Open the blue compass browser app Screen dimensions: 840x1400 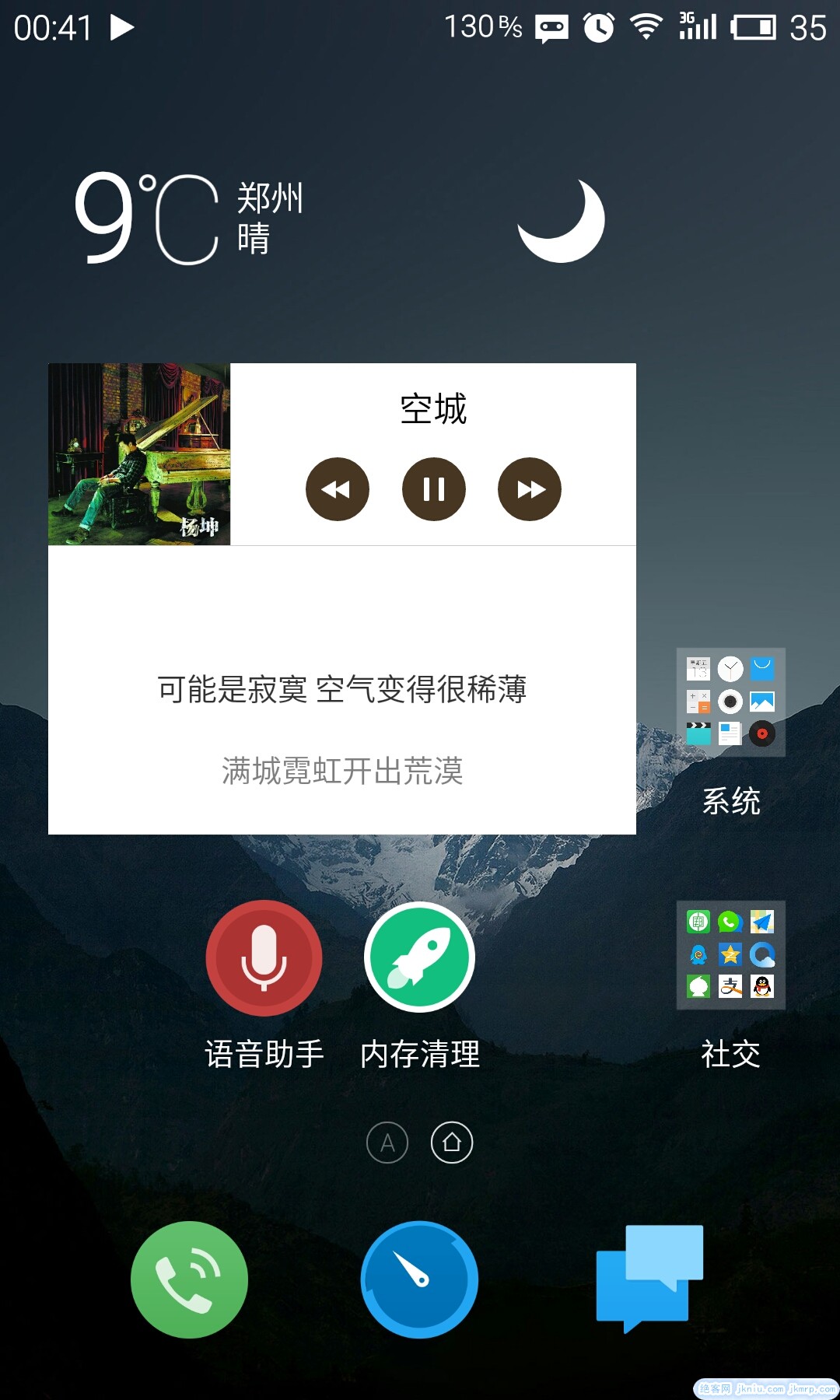[x=420, y=1279]
